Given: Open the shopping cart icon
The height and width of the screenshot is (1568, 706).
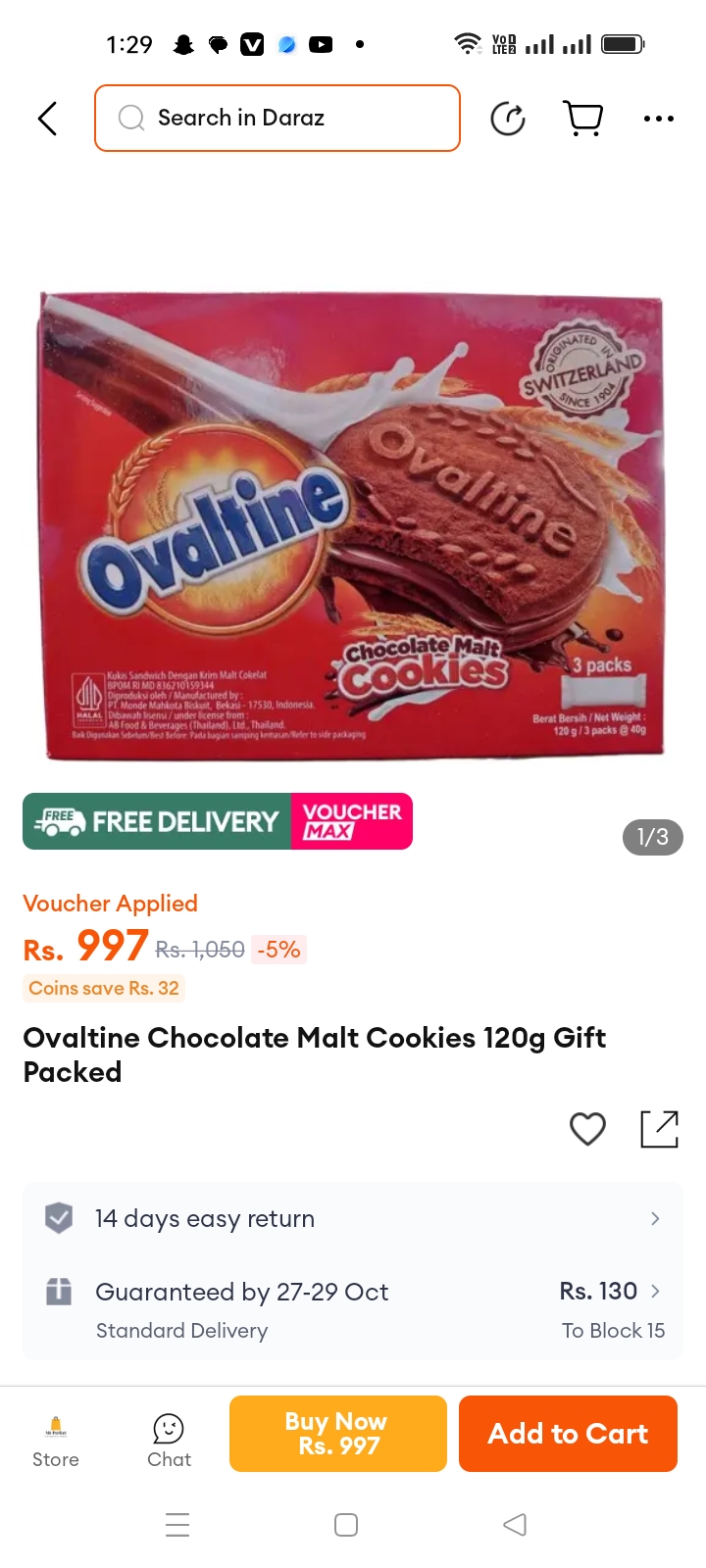Looking at the screenshot, I should click(583, 119).
